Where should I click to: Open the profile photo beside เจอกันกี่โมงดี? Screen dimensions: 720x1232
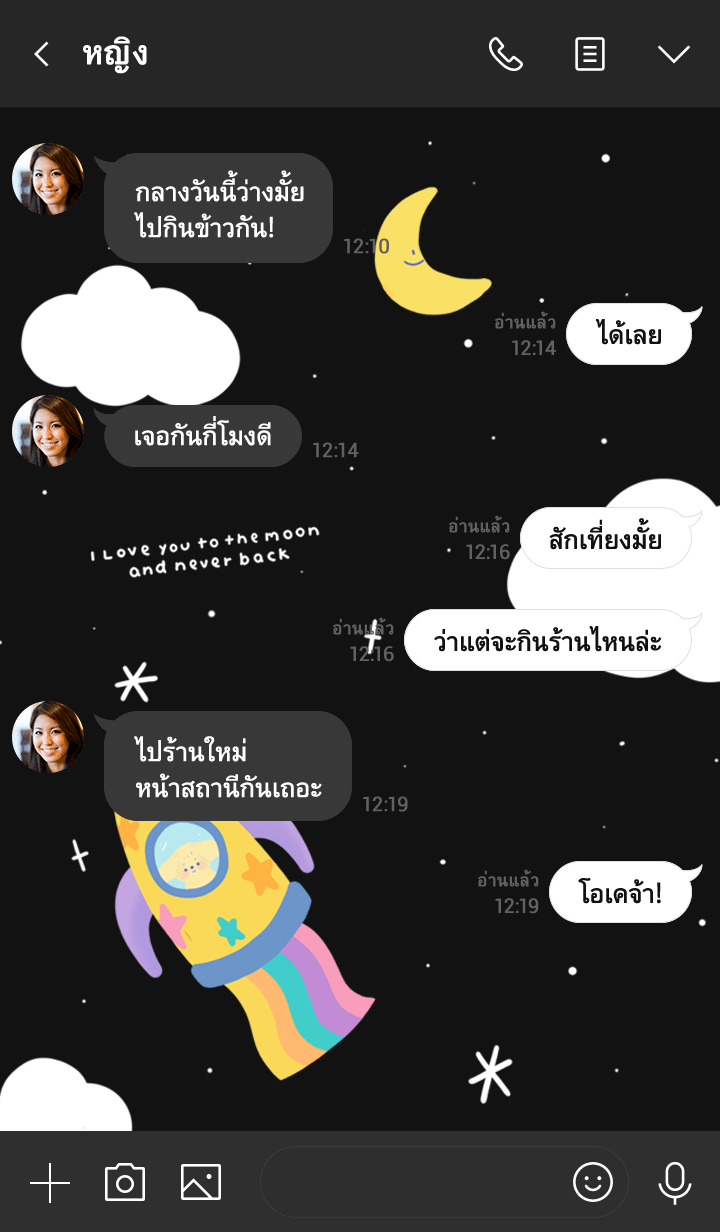click(x=48, y=431)
